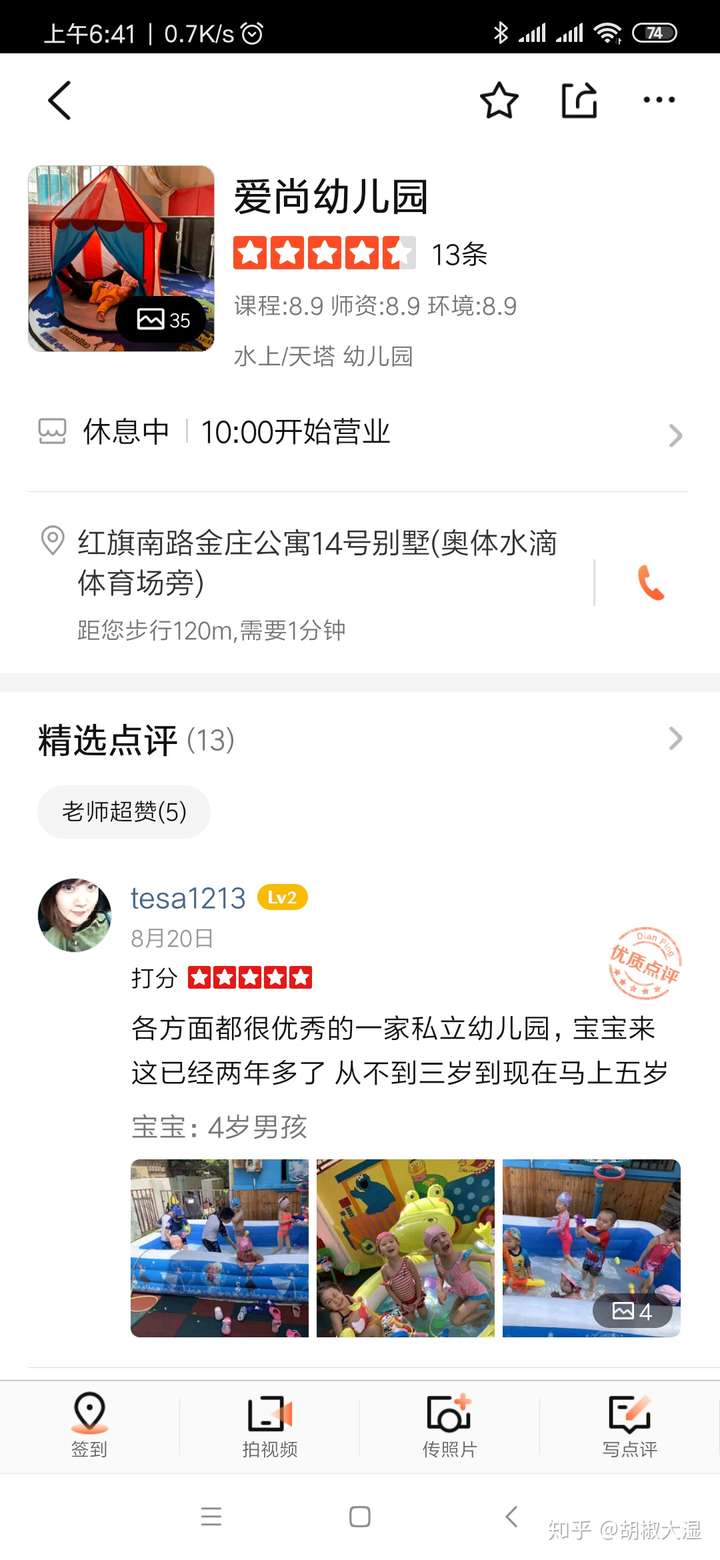Tap the system home button
The image size is (720, 1560).
[360, 1517]
